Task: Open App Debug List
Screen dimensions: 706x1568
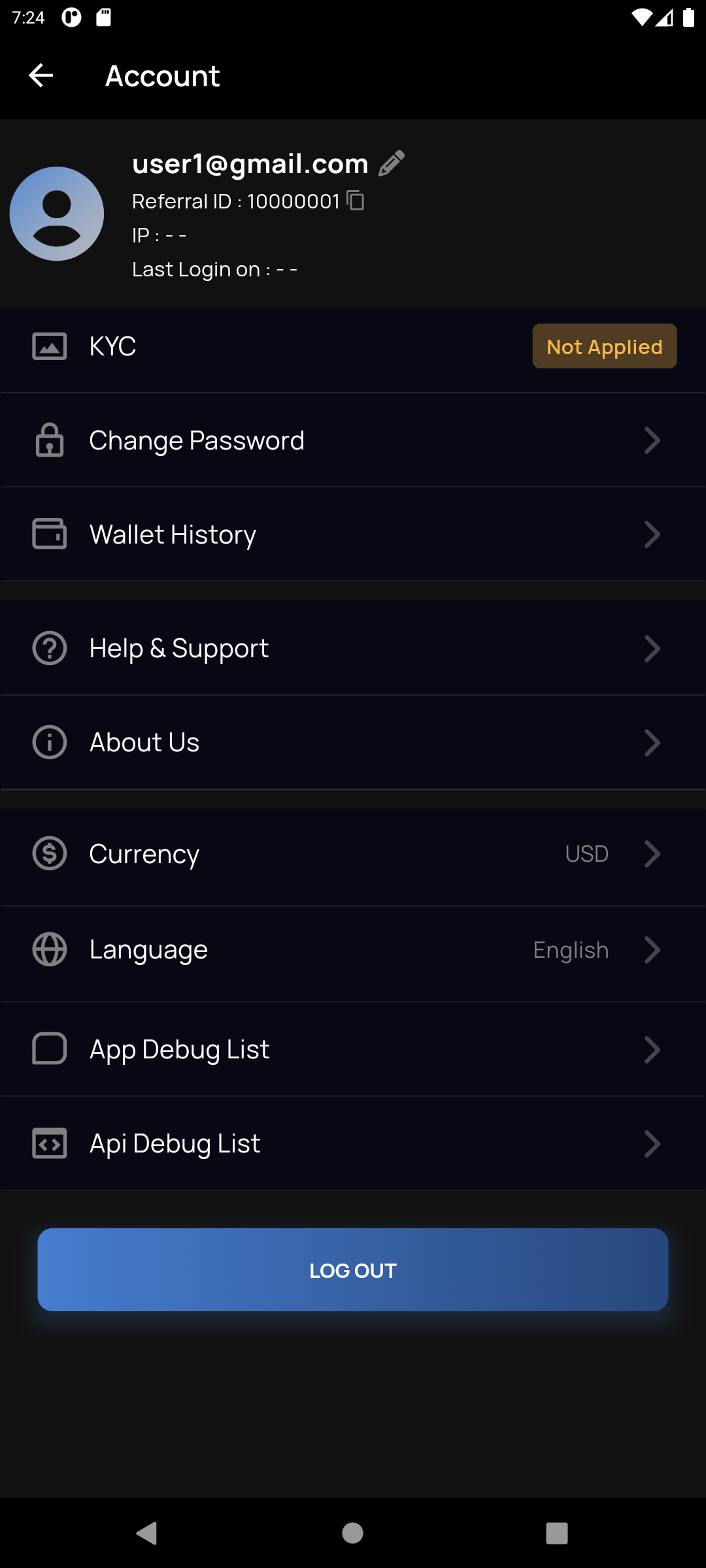Action: pos(353,1049)
